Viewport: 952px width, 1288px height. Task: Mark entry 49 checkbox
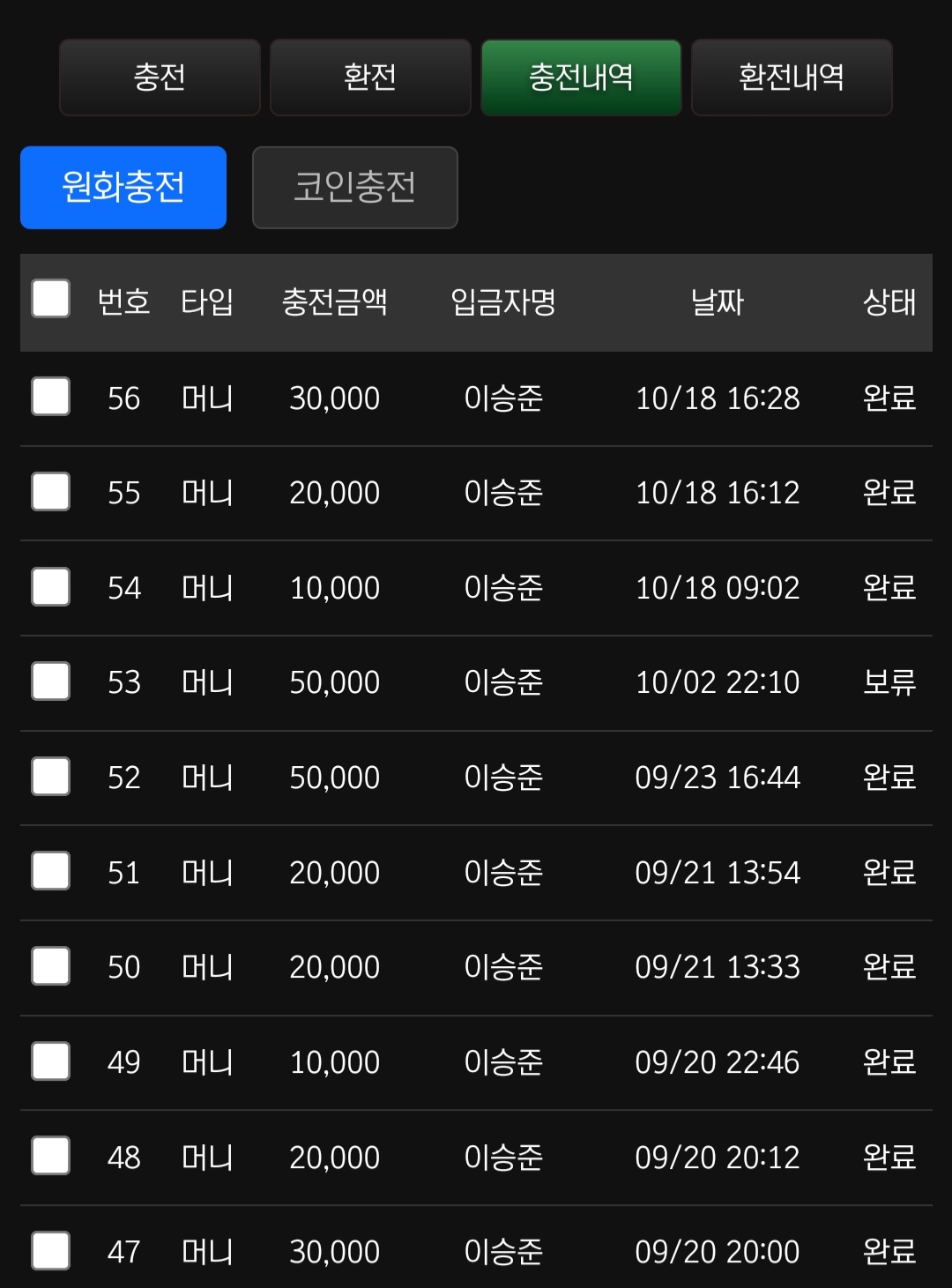51,1061
